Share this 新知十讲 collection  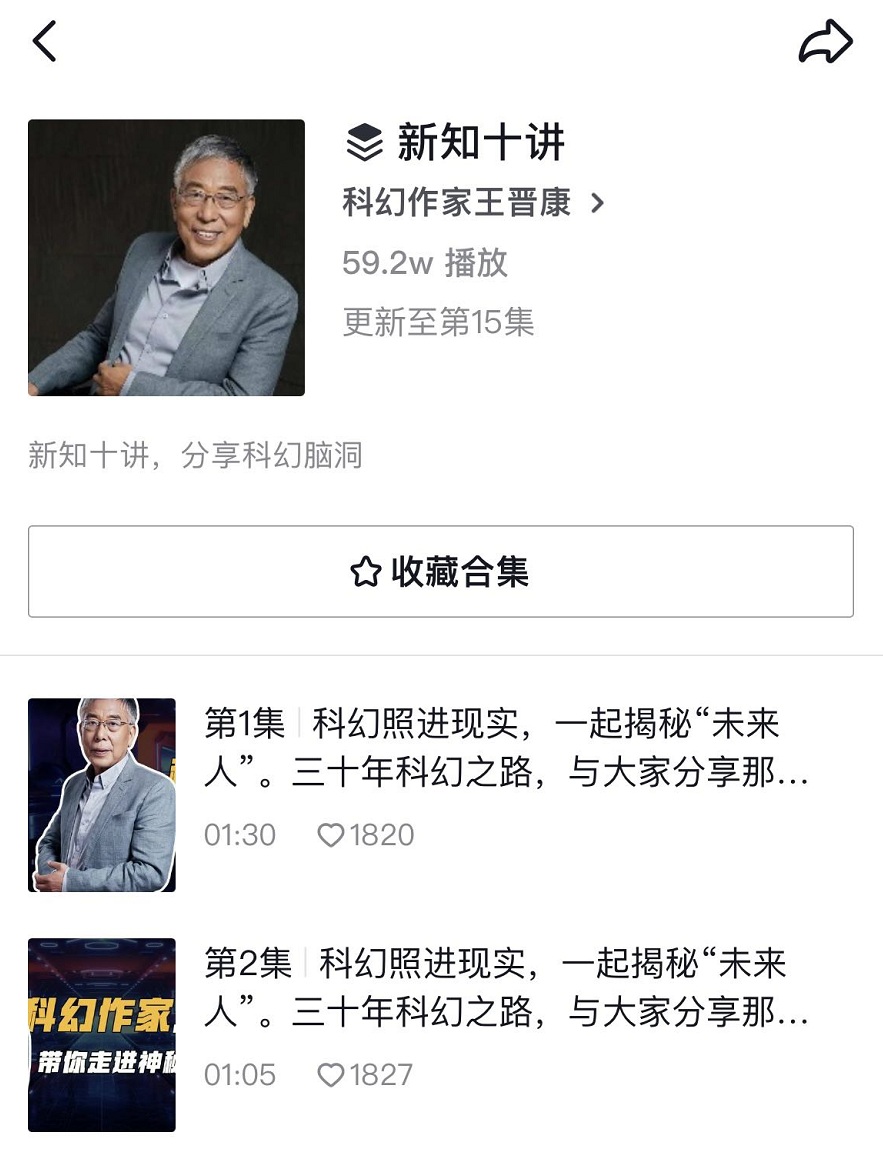(825, 42)
